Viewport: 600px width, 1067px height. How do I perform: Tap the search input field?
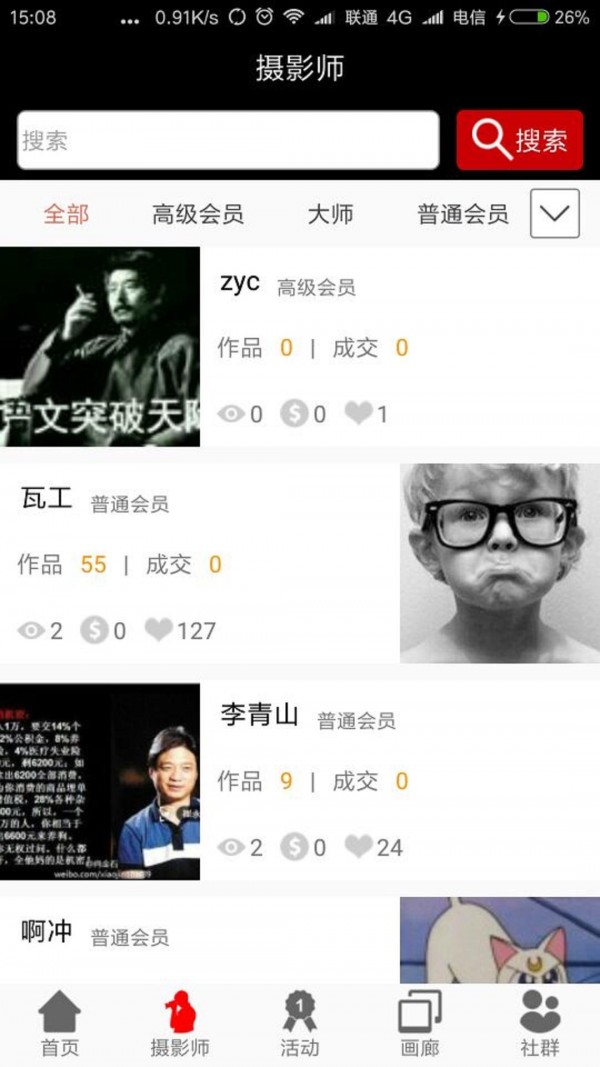[228, 140]
